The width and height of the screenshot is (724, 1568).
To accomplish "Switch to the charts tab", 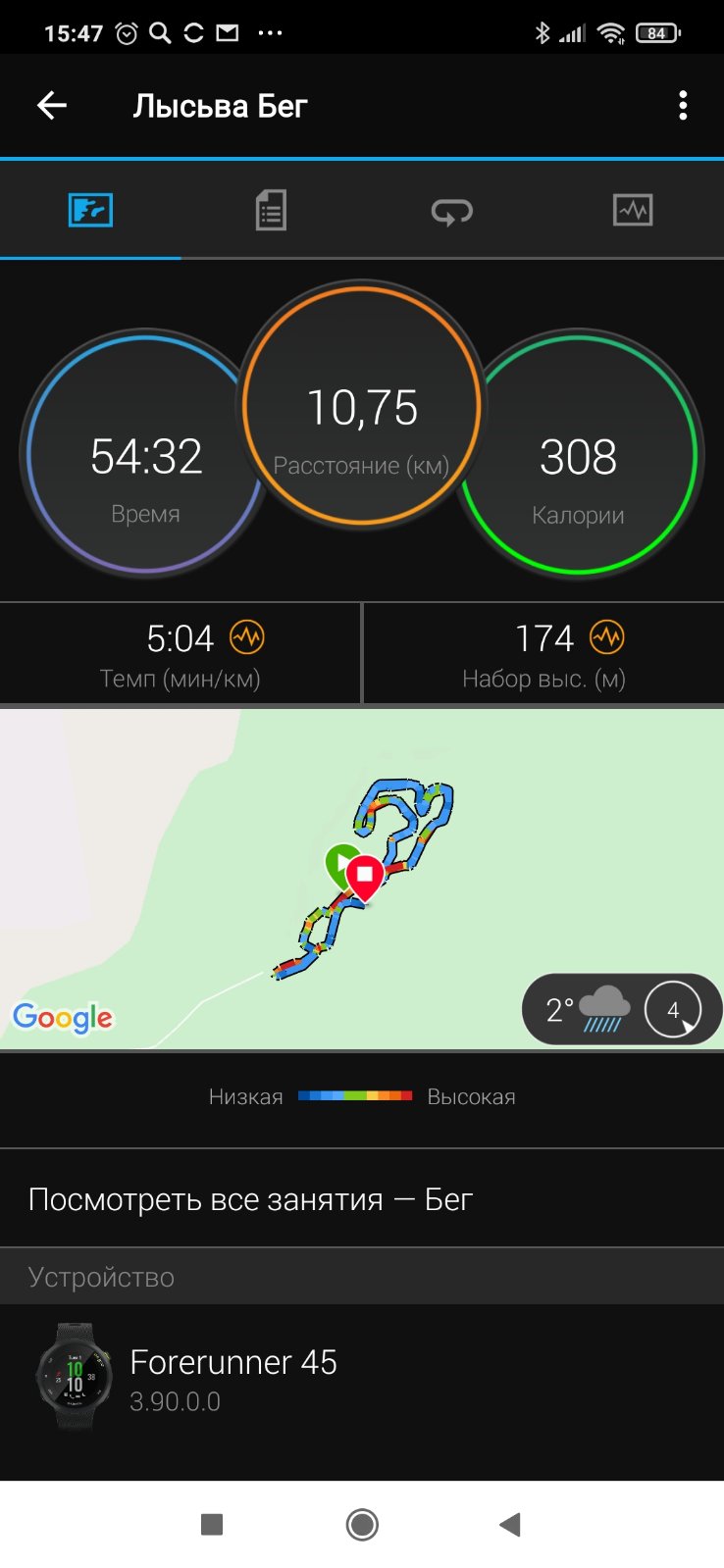I will click(x=633, y=210).
